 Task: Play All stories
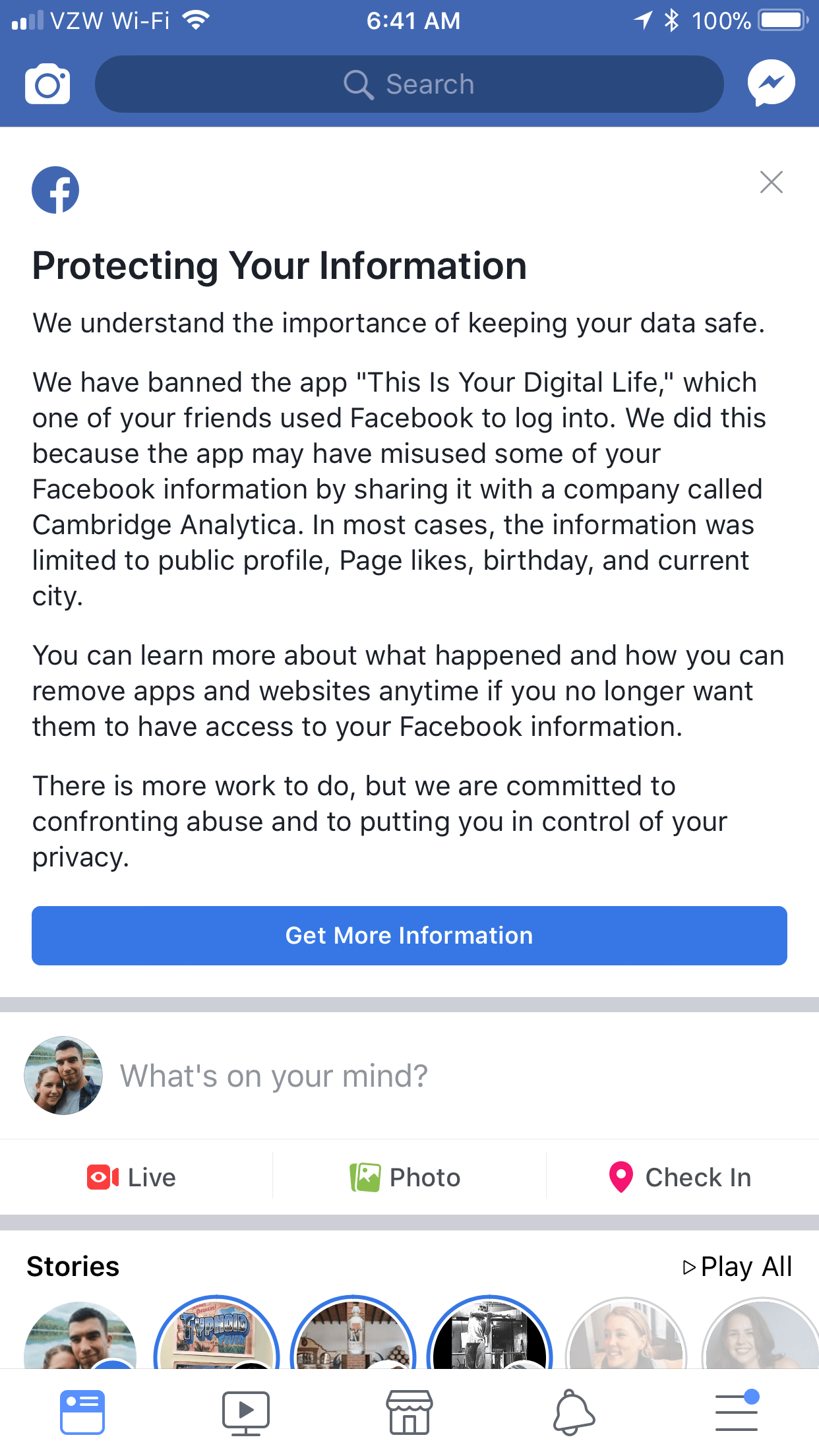click(x=737, y=1267)
